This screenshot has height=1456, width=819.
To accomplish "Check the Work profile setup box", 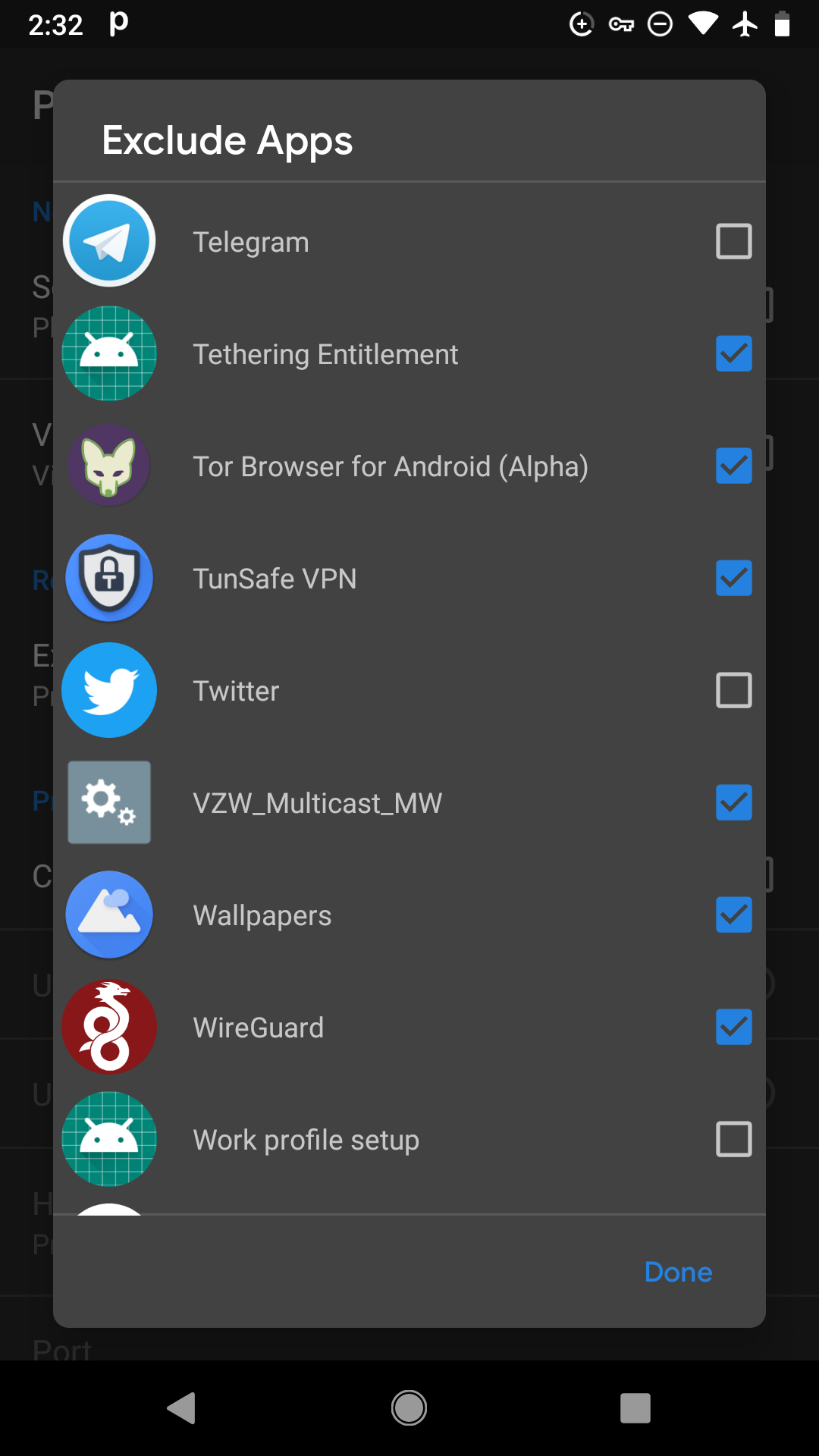I will [x=733, y=1139].
